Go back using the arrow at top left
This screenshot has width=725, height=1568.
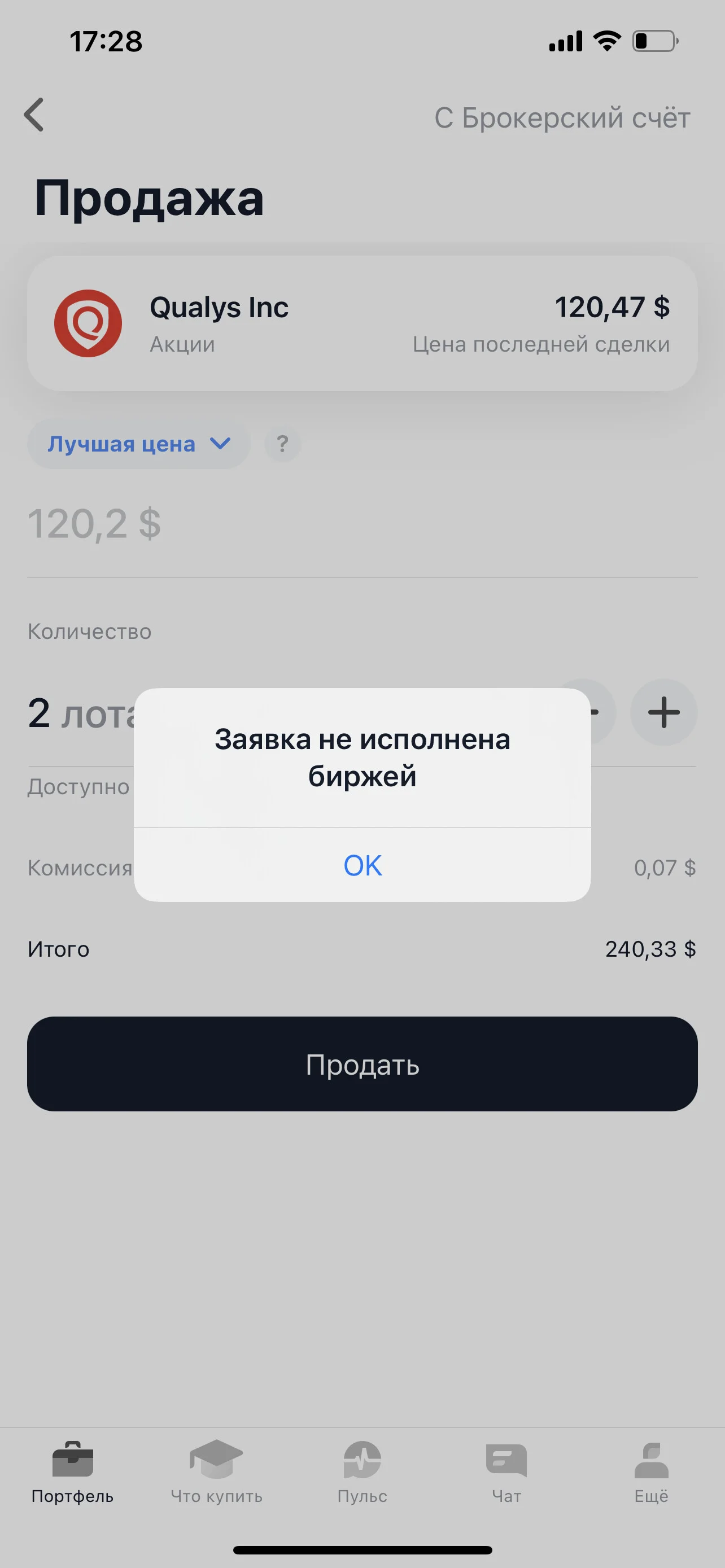(34, 115)
